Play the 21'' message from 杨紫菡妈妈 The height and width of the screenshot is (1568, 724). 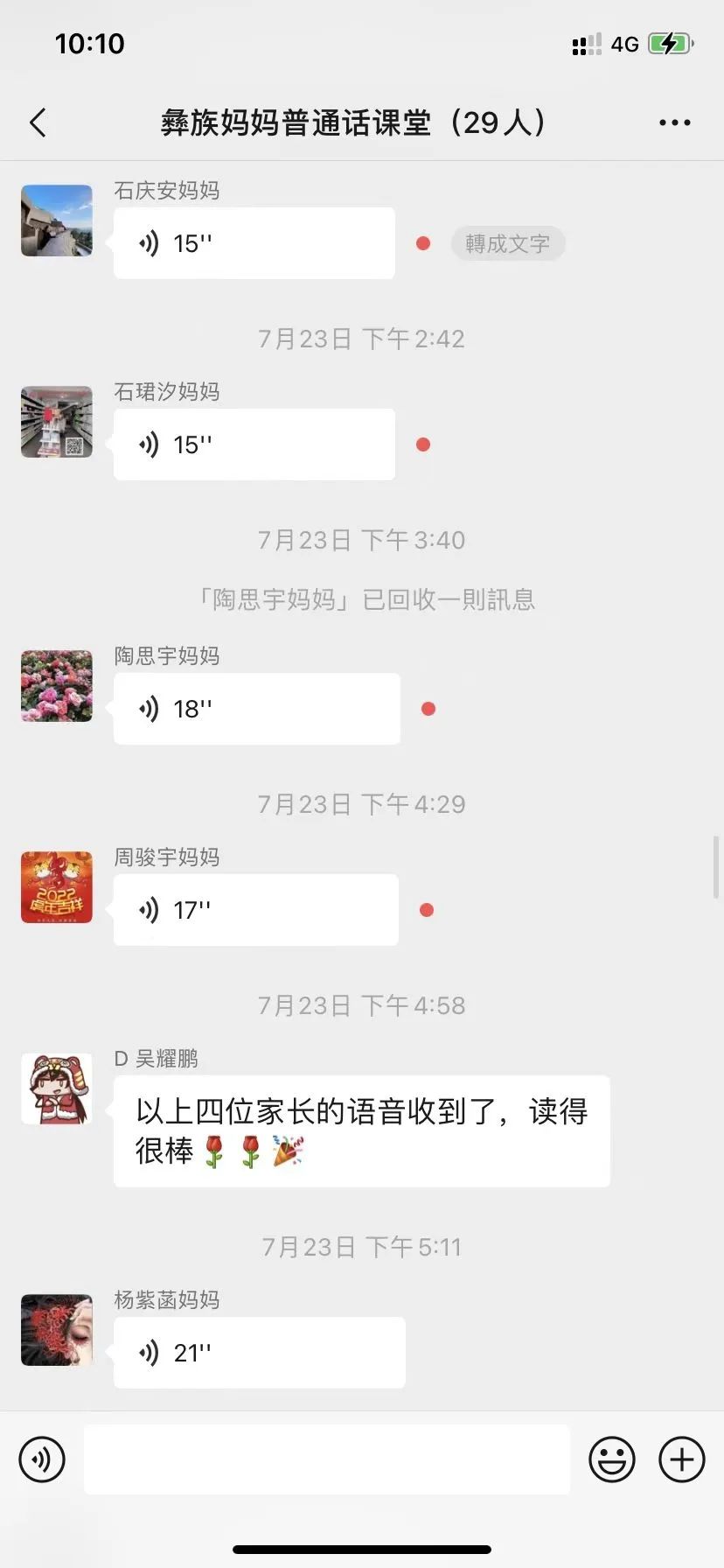coord(259,1352)
